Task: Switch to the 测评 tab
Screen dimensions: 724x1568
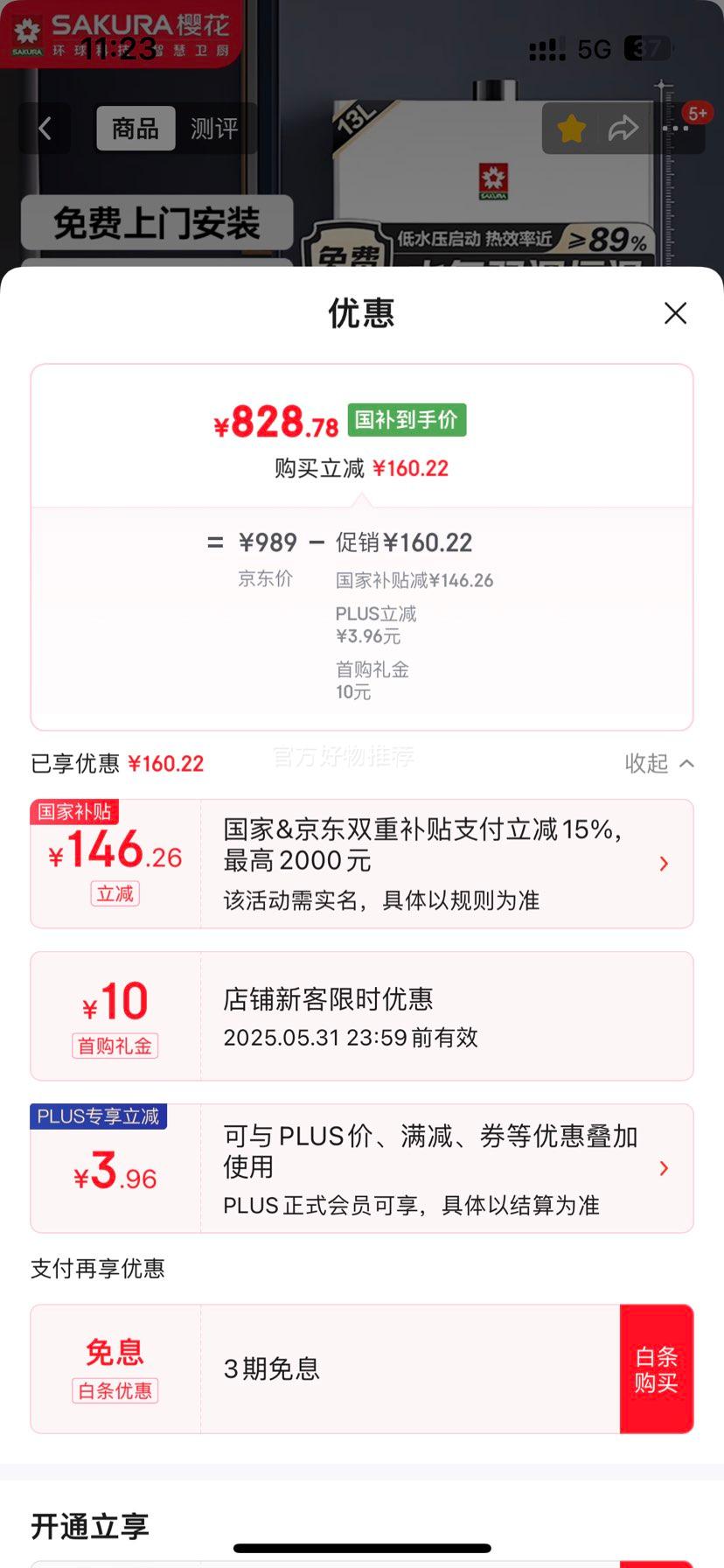Action: pos(214,129)
